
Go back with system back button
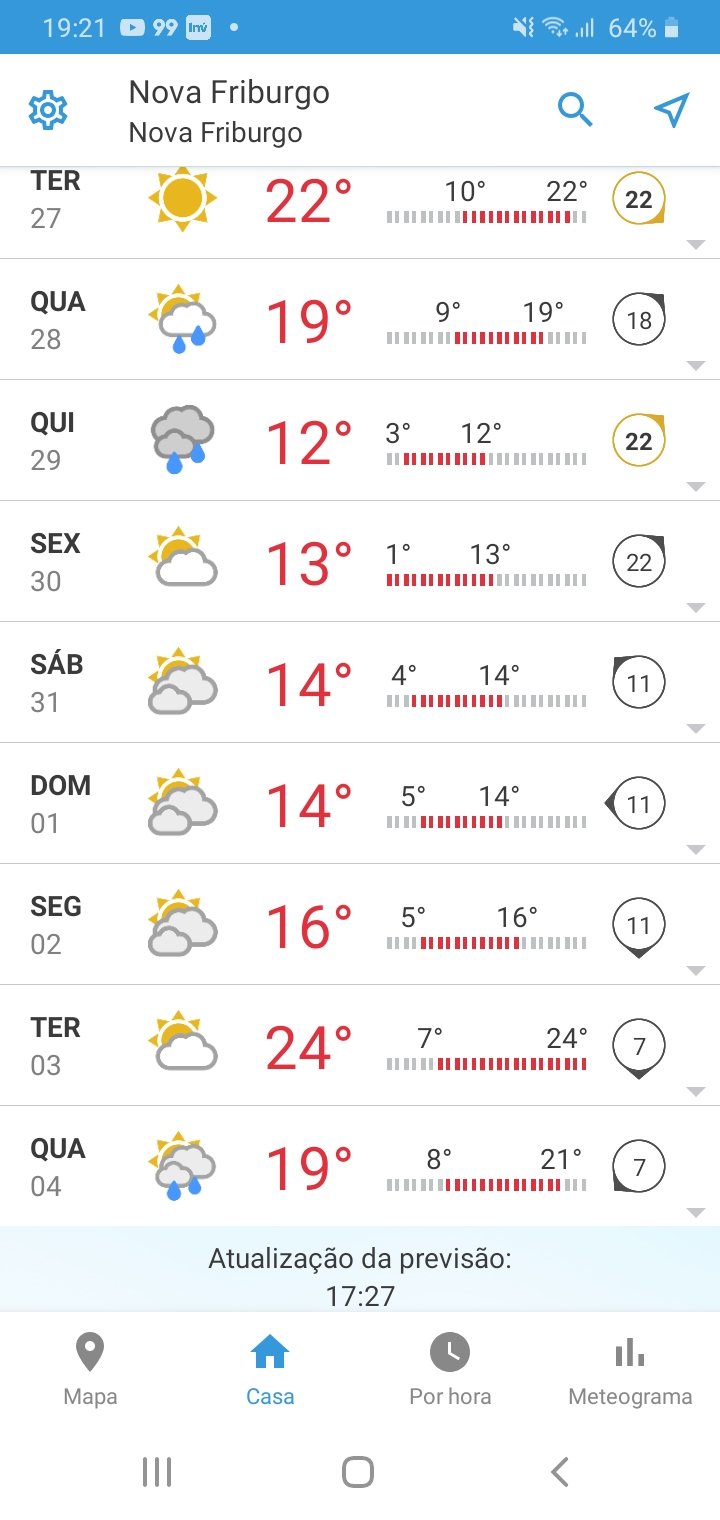(560, 1472)
